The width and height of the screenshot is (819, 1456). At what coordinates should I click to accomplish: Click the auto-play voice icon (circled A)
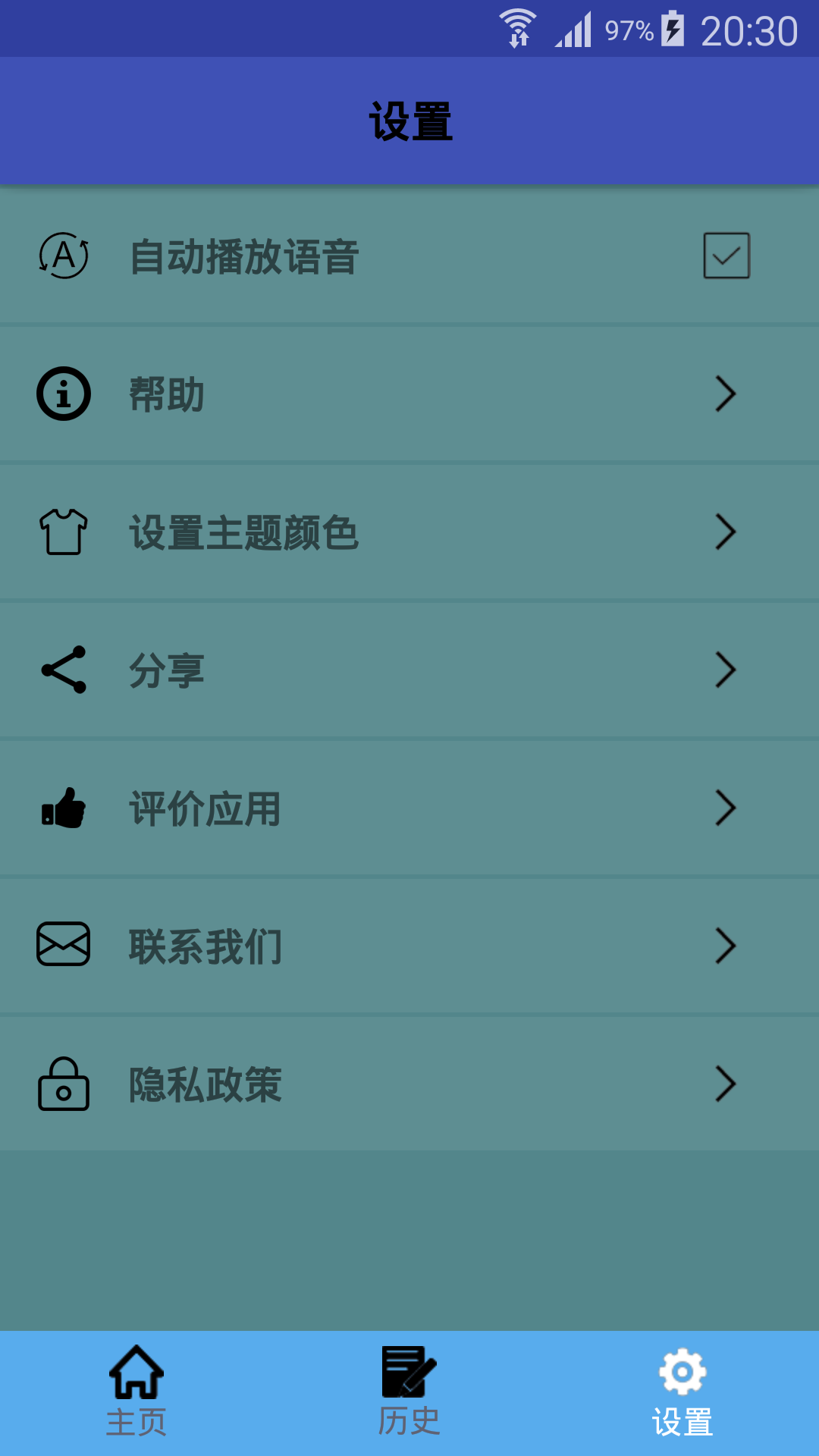64,256
